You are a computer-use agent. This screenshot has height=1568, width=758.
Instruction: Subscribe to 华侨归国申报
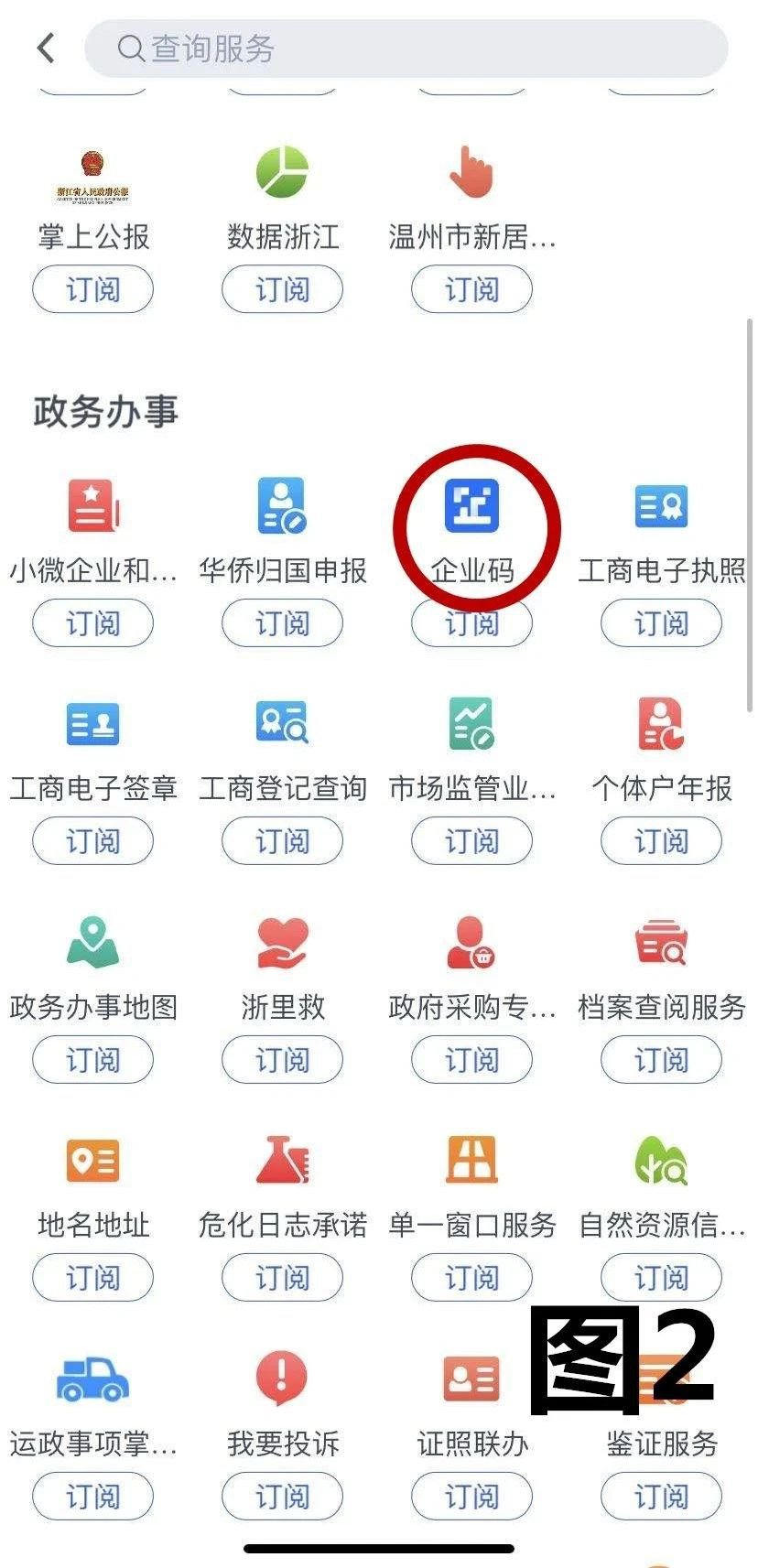[282, 624]
